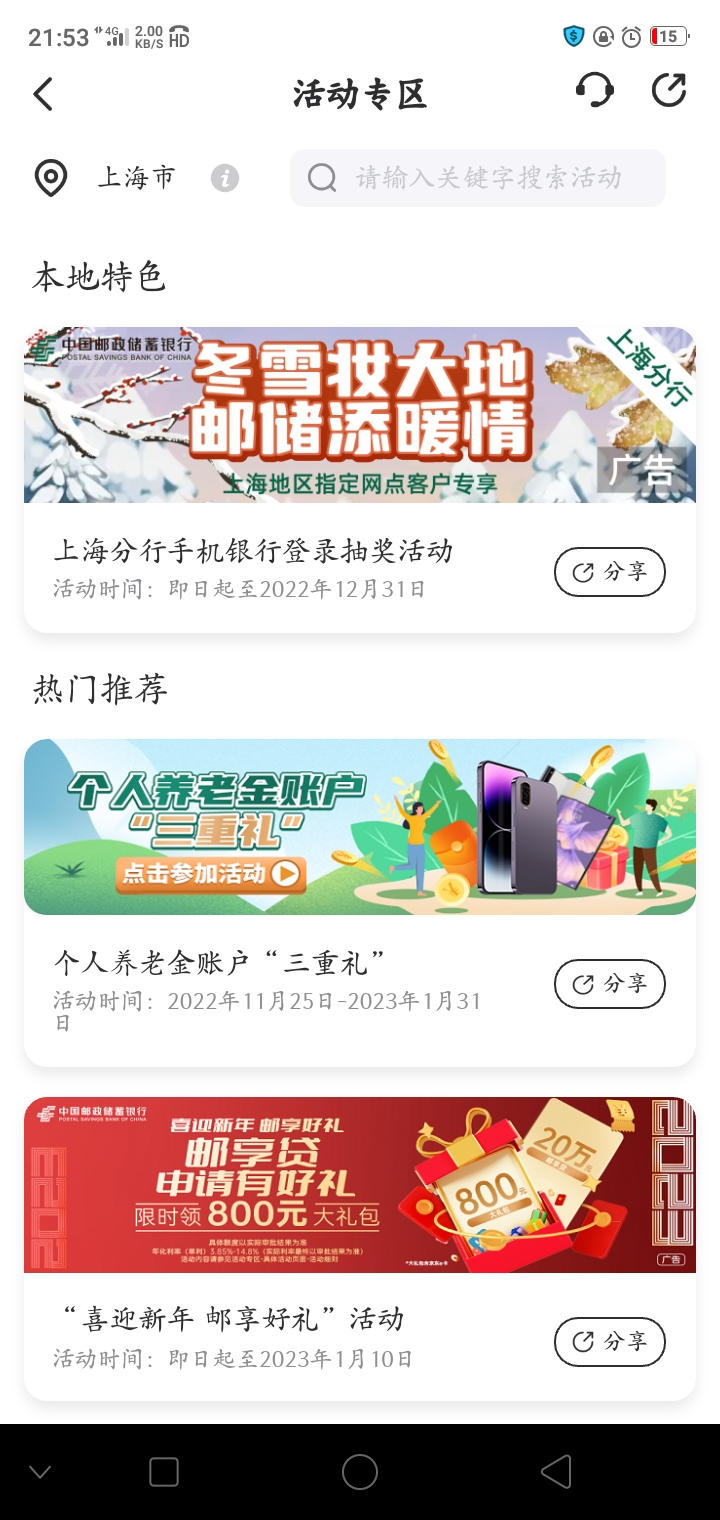
Task: Share the 上海分行手机银行登录抽奖活动
Action: coord(609,572)
